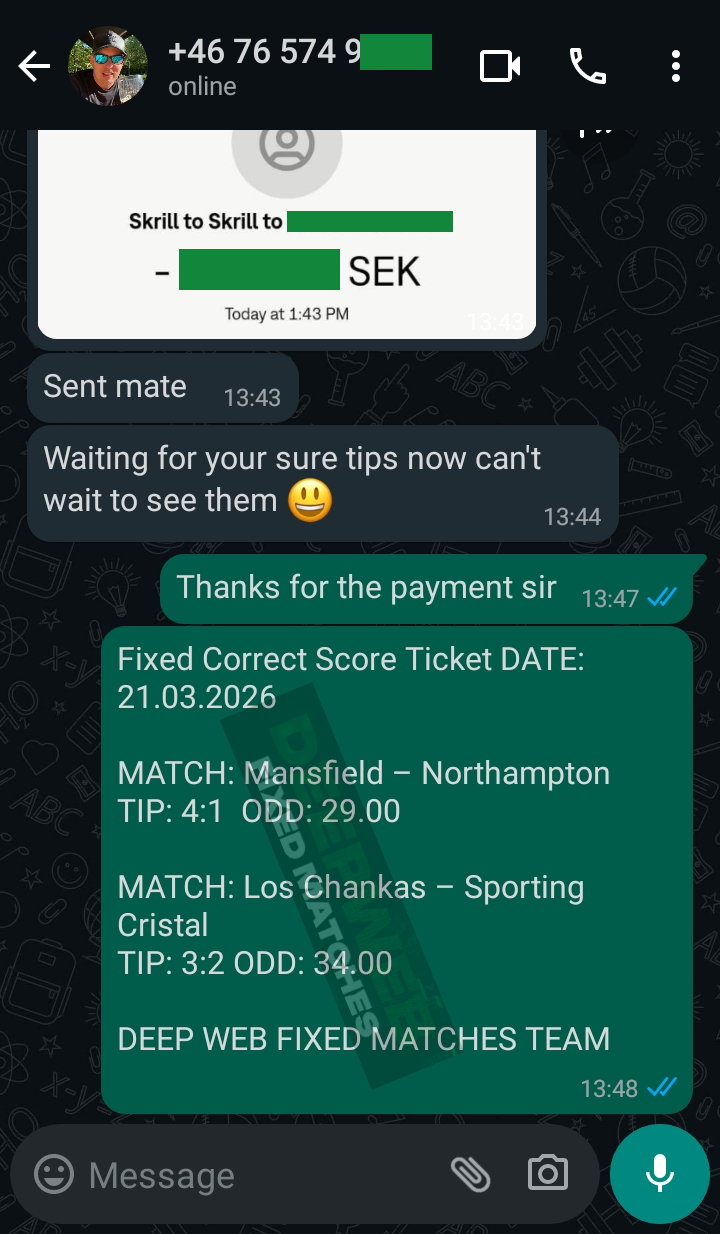Open the Skrill payment screenshot image
The image size is (720, 1234).
pyautogui.click(x=287, y=230)
